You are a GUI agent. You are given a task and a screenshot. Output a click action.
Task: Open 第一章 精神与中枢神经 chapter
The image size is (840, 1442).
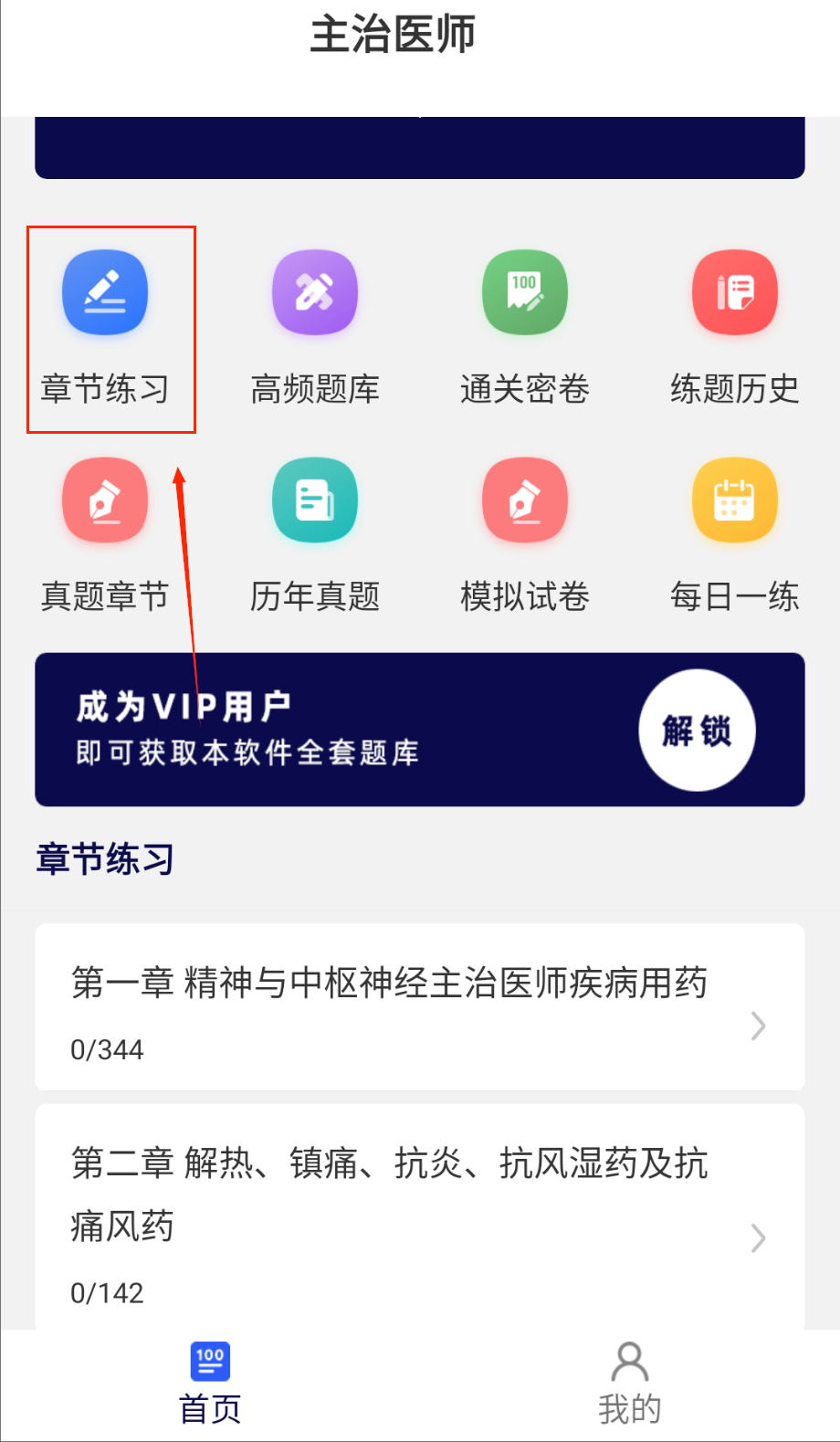(419, 1007)
